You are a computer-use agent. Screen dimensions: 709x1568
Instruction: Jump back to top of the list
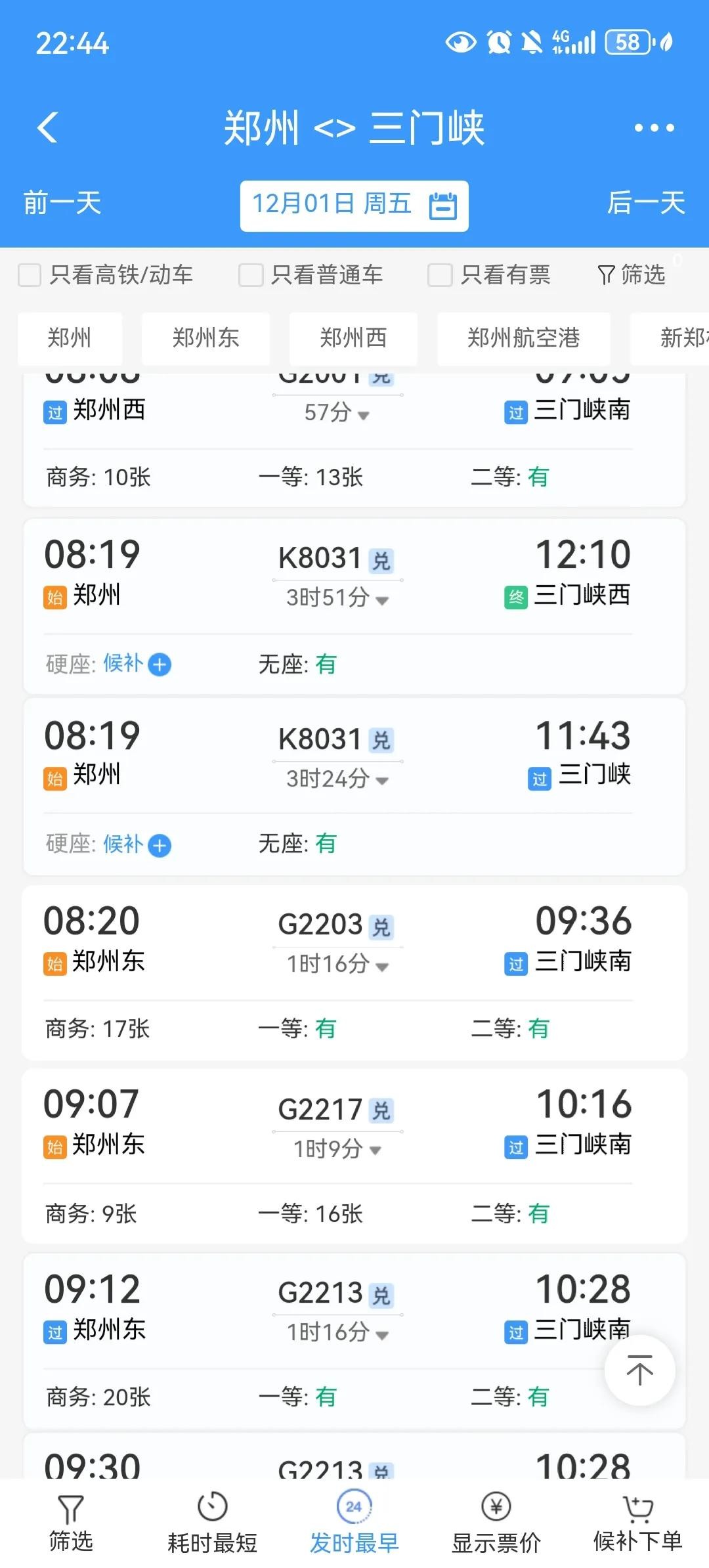(x=639, y=1370)
